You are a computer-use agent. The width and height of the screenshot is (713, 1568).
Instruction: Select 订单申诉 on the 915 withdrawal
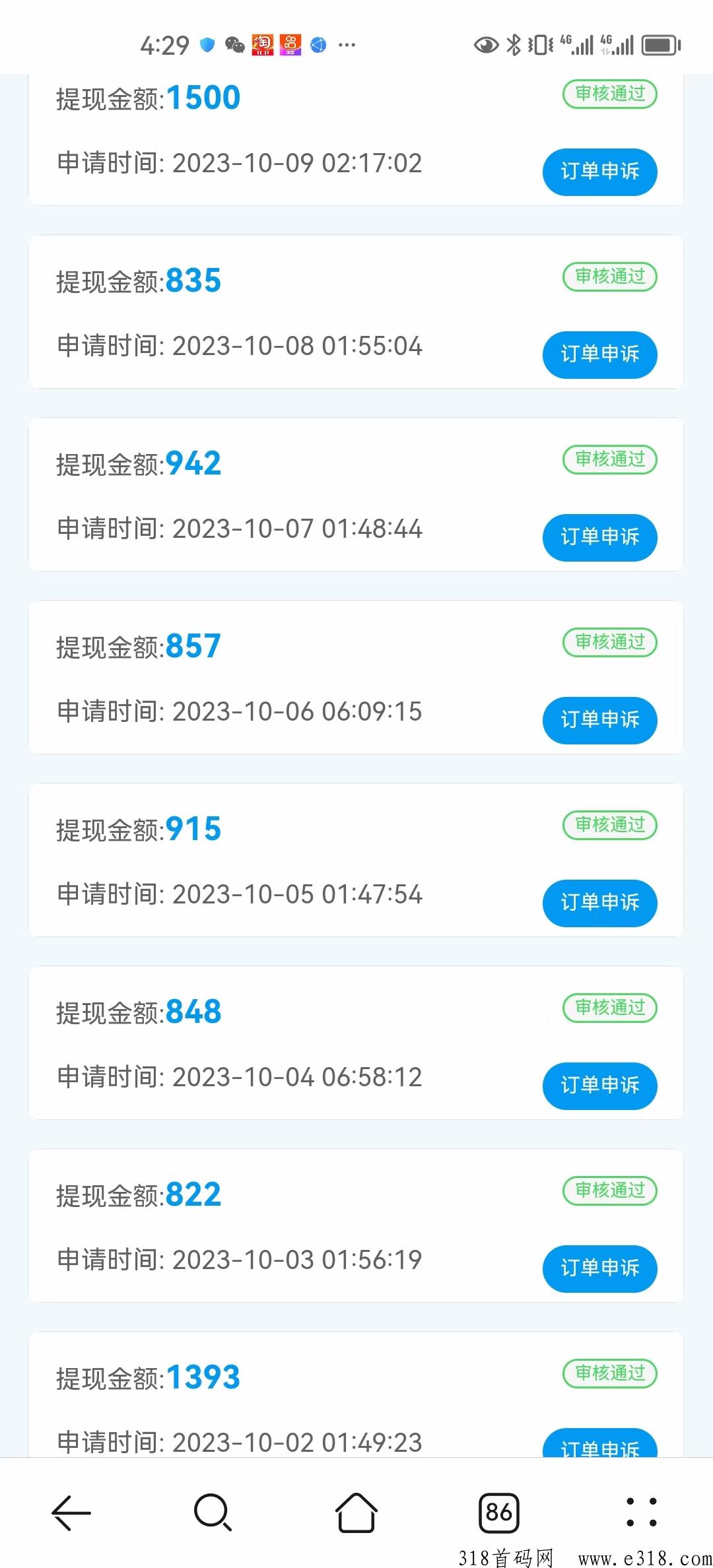tap(599, 903)
